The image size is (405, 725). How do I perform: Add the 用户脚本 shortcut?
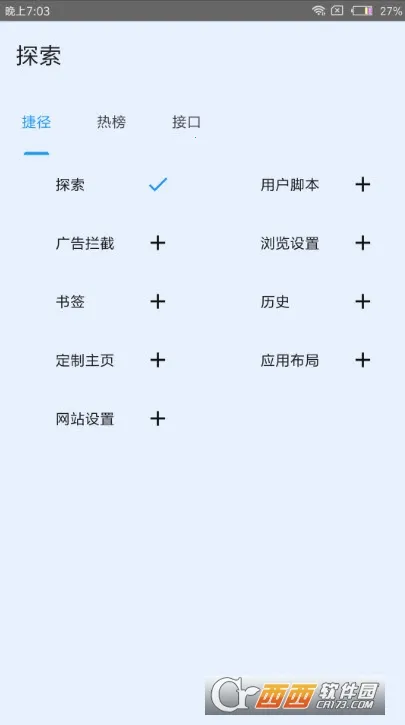[x=362, y=185]
